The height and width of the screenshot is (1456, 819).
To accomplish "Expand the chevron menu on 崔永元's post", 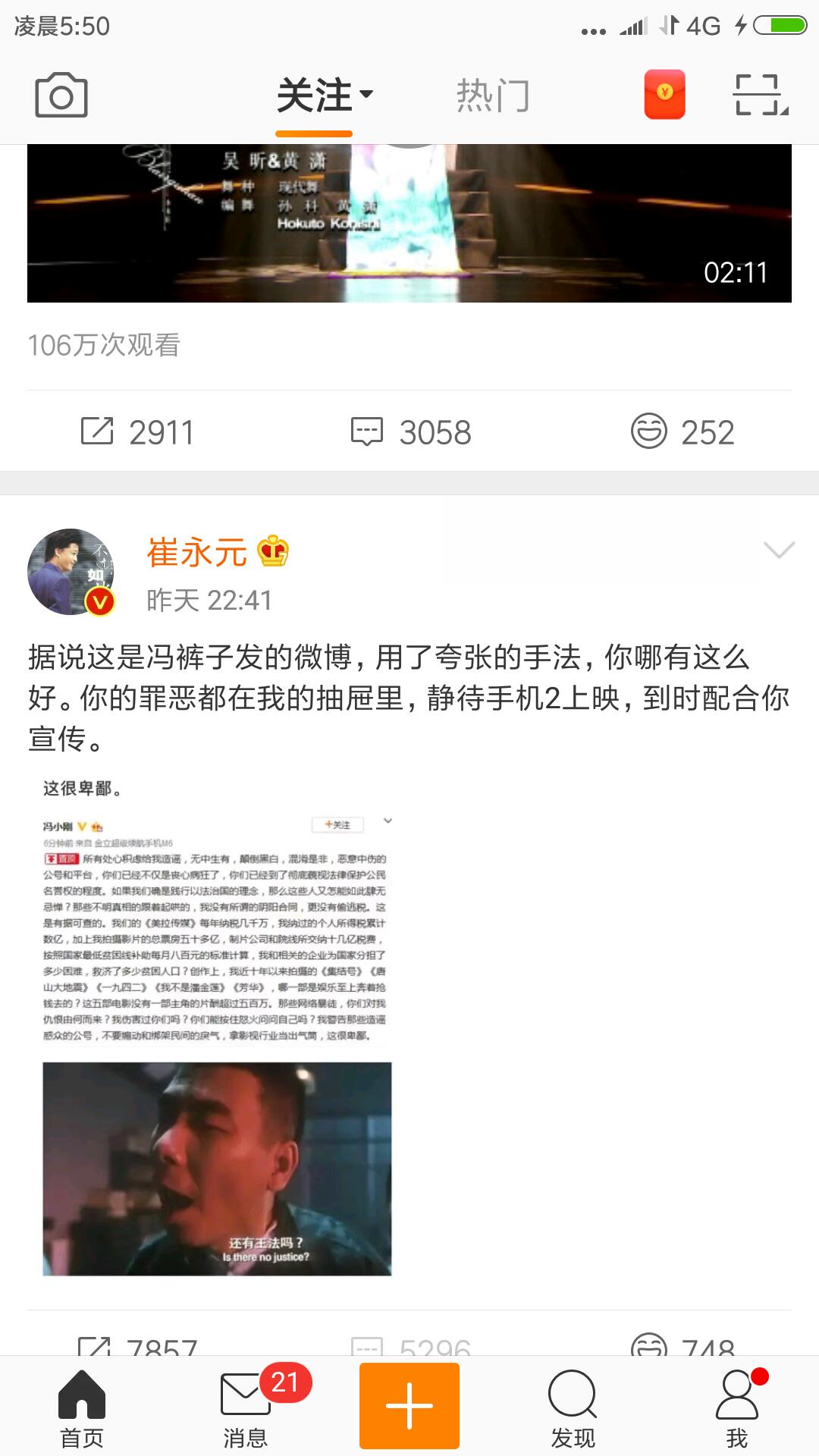I will coord(779,550).
